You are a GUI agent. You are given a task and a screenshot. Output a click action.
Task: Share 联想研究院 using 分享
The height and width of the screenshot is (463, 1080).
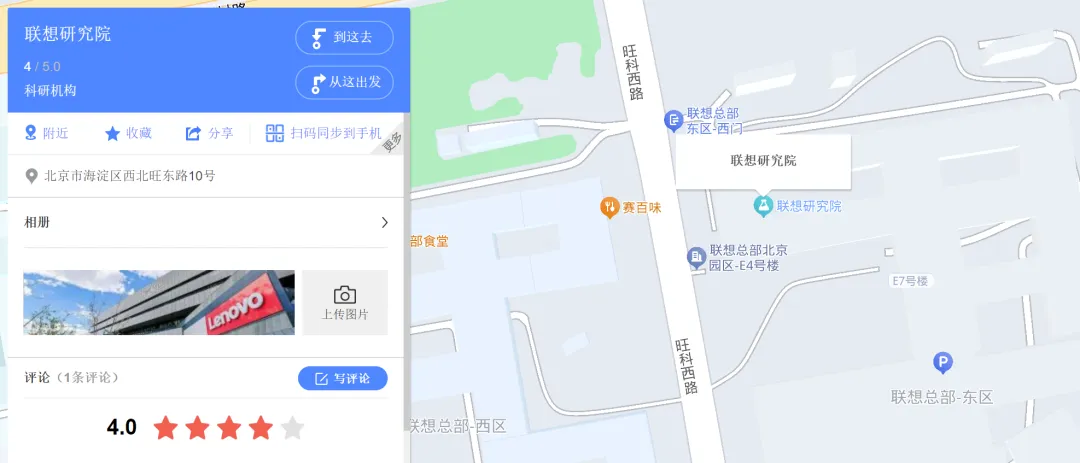tap(209, 133)
